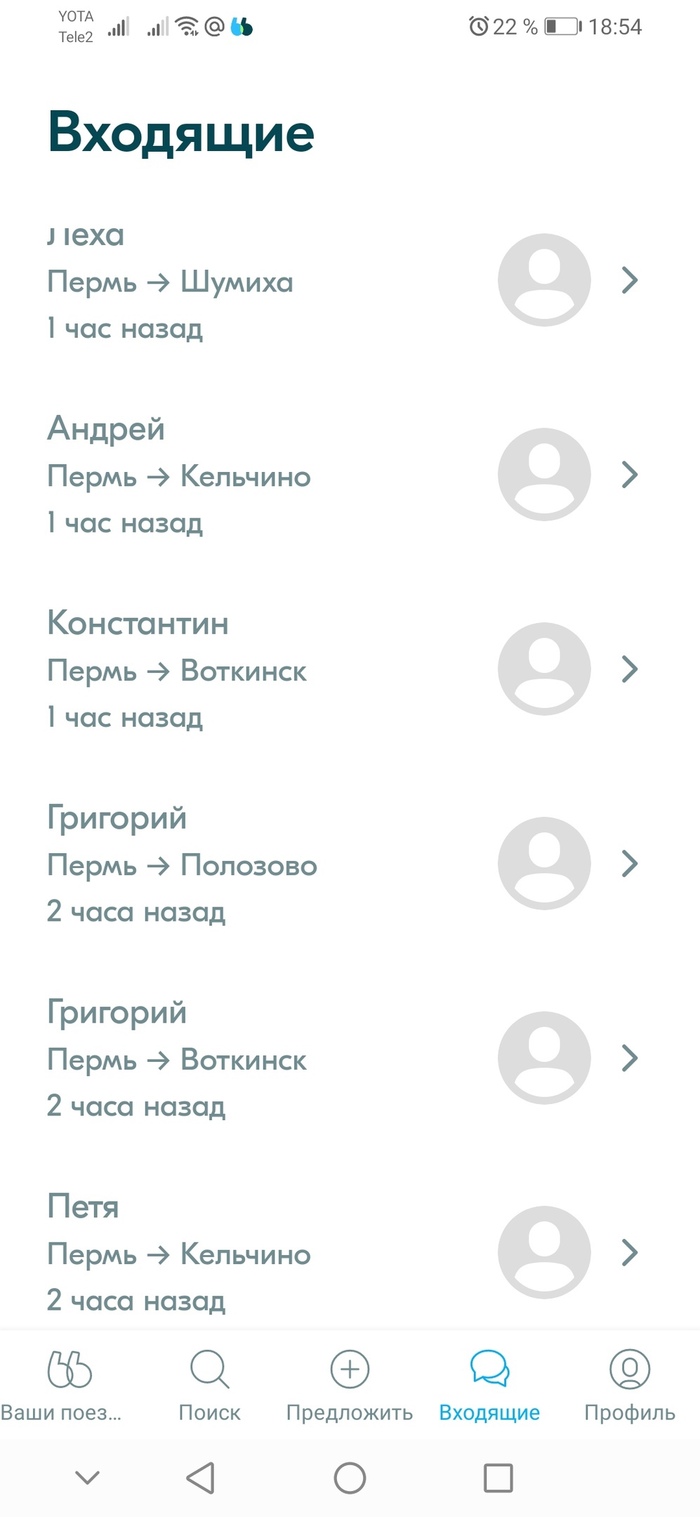The width and height of the screenshot is (700, 1517).
Task: Tap the system back button
Action: 201,1477
